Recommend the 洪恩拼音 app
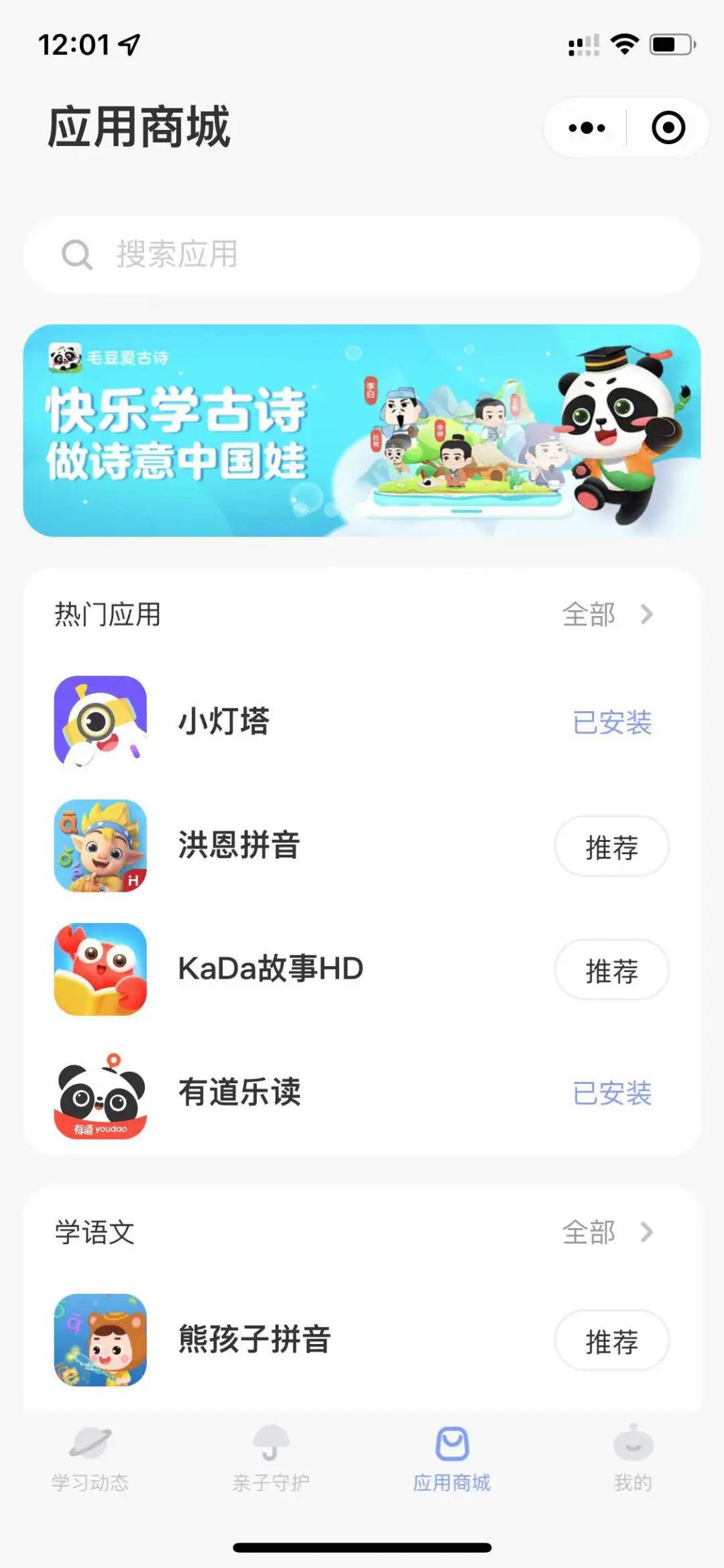724x1568 pixels. coord(611,847)
